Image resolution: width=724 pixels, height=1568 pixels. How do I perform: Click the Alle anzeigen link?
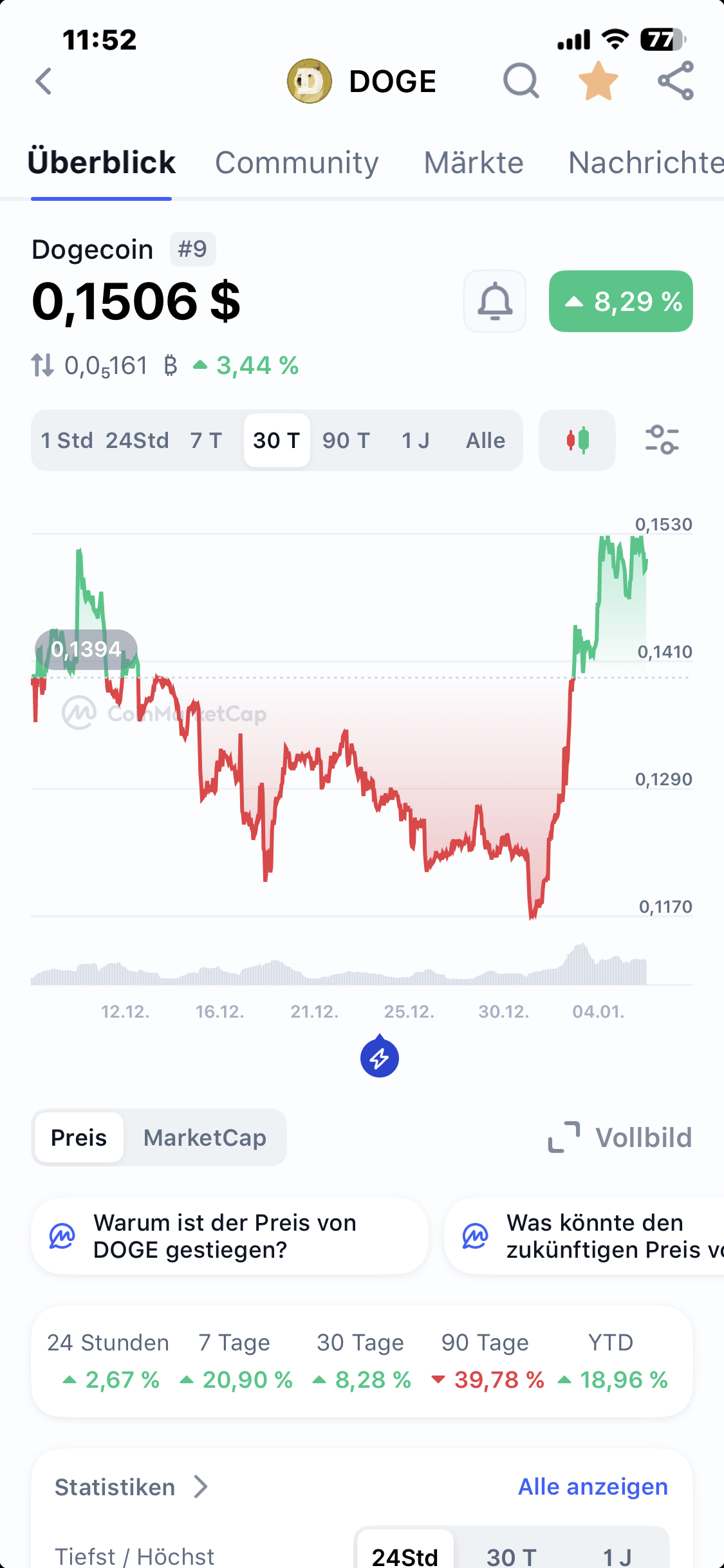pyautogui.click(x=593, y=1487)
